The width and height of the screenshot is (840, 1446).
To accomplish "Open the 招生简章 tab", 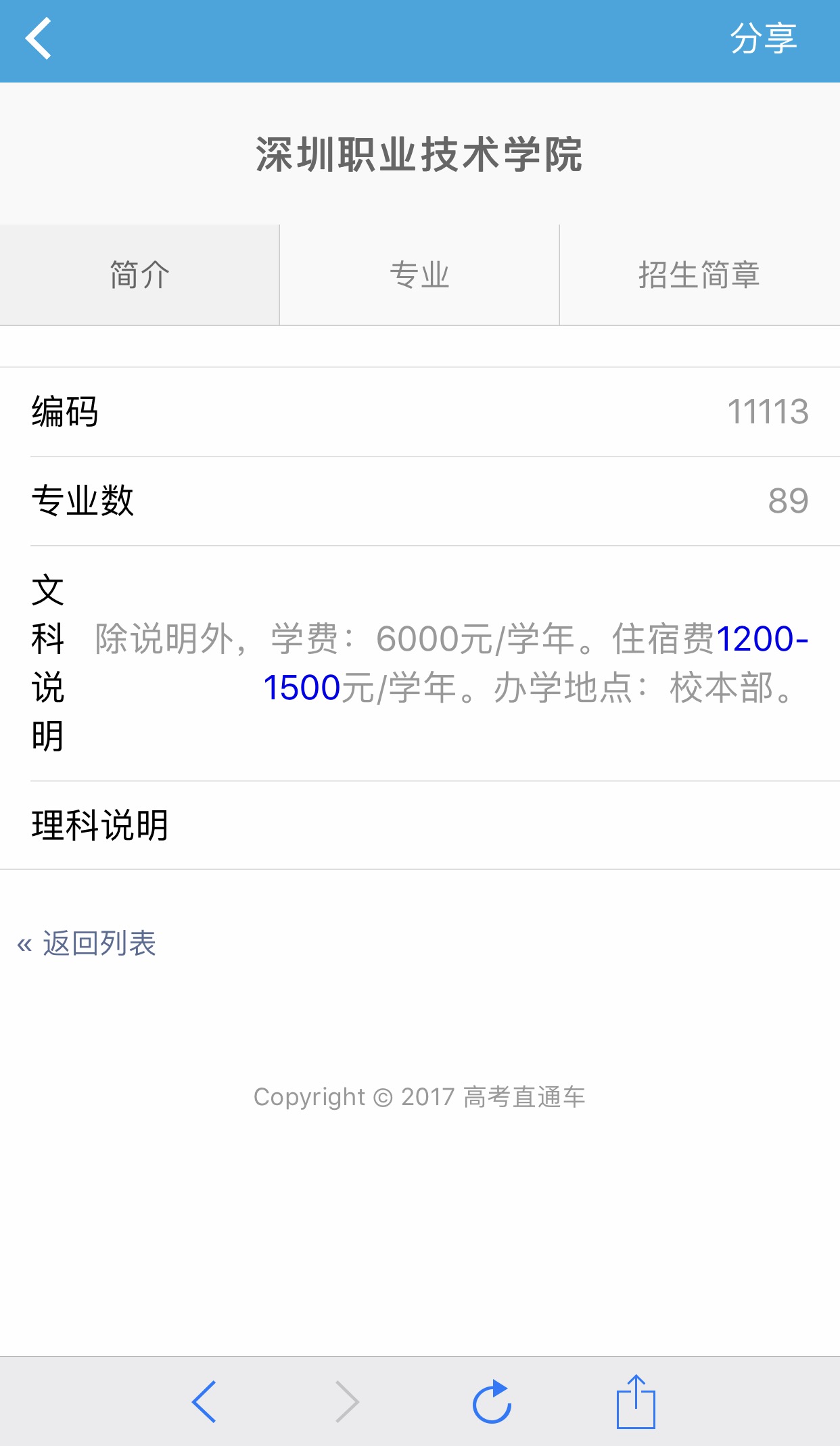I will coord(700,274).
